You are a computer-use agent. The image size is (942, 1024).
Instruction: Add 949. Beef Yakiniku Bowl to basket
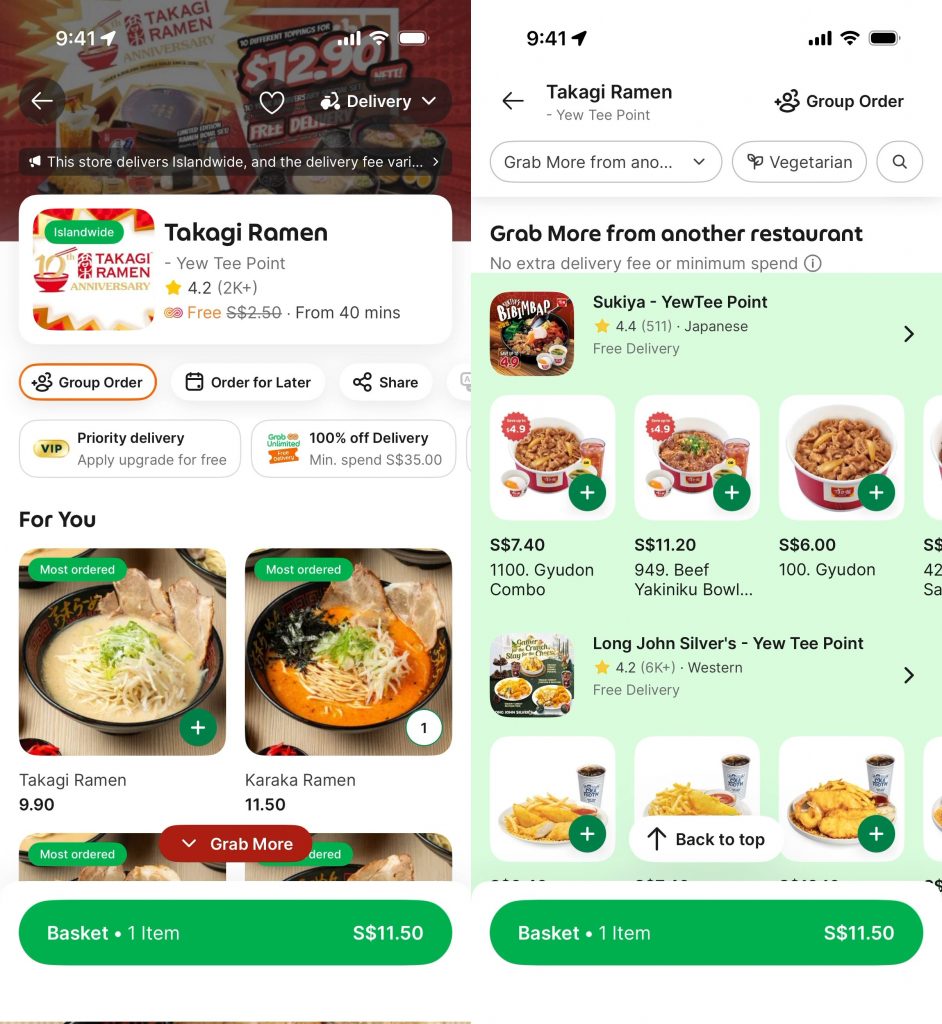pyautogui.click(x=732, y=493)
